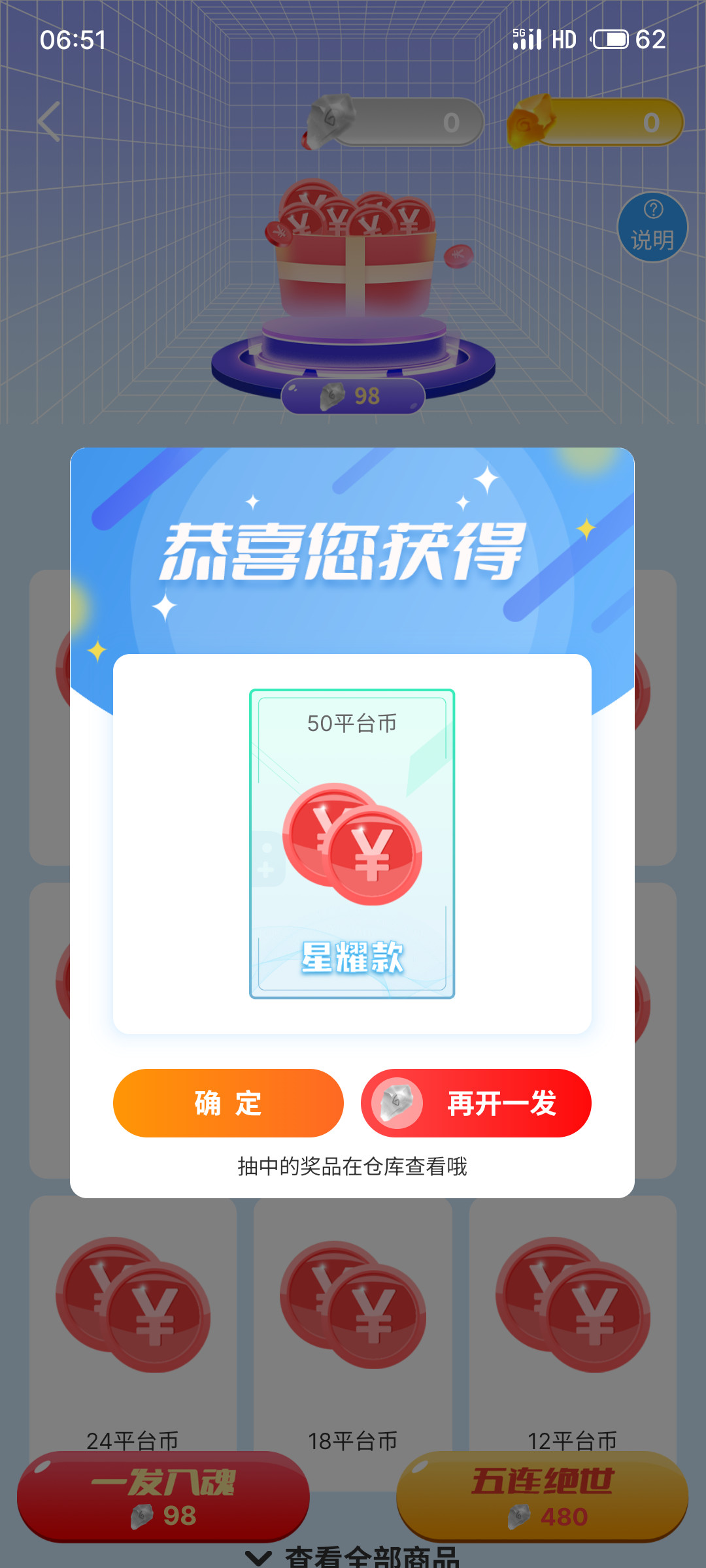Open the 50平台币 prize card
Image resolution: width=706 pixels, height=1568 pixels.
(352, 843)
